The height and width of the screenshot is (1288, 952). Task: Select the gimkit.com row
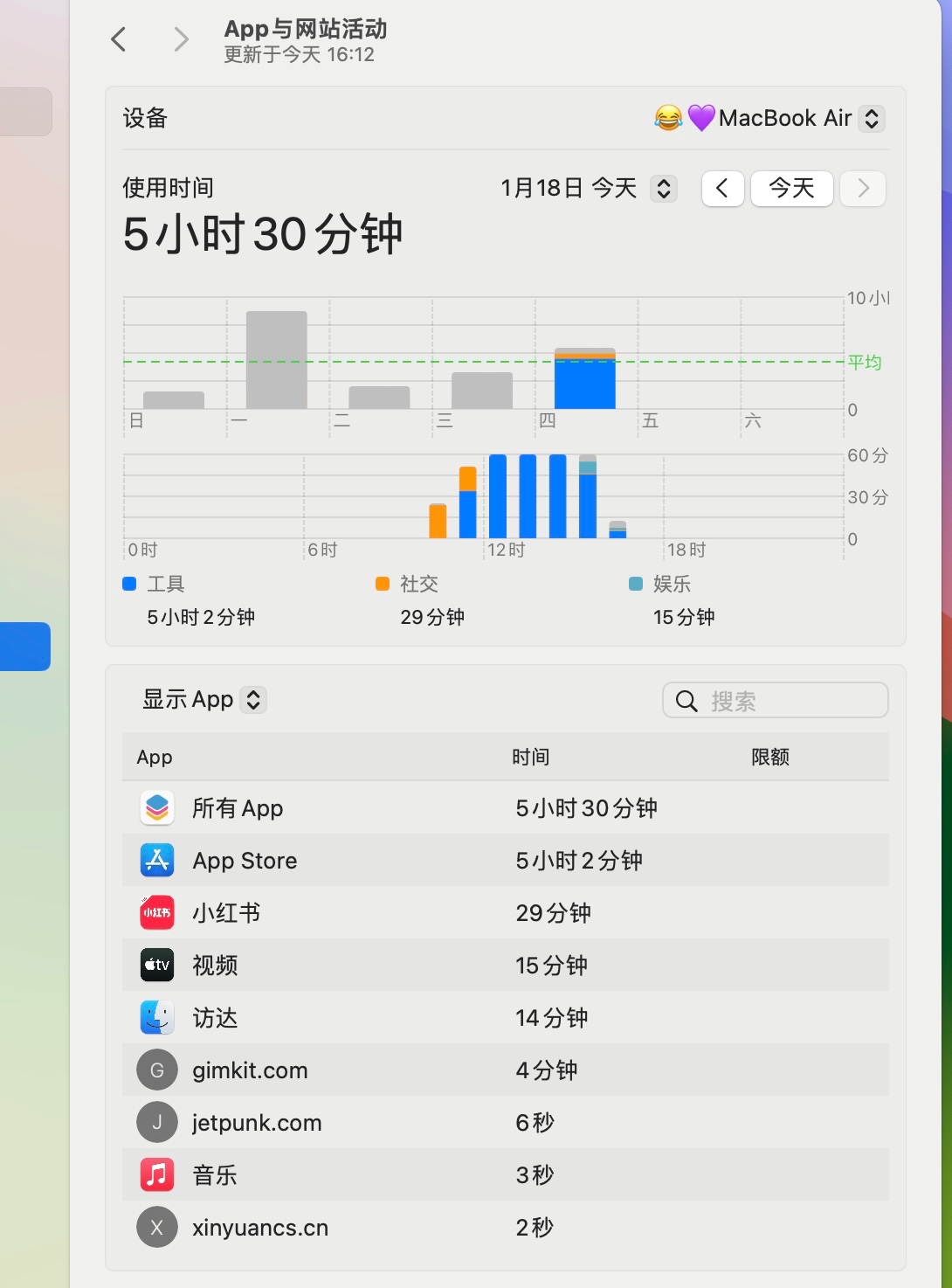pyautogui.click(x=505, y=1070)
